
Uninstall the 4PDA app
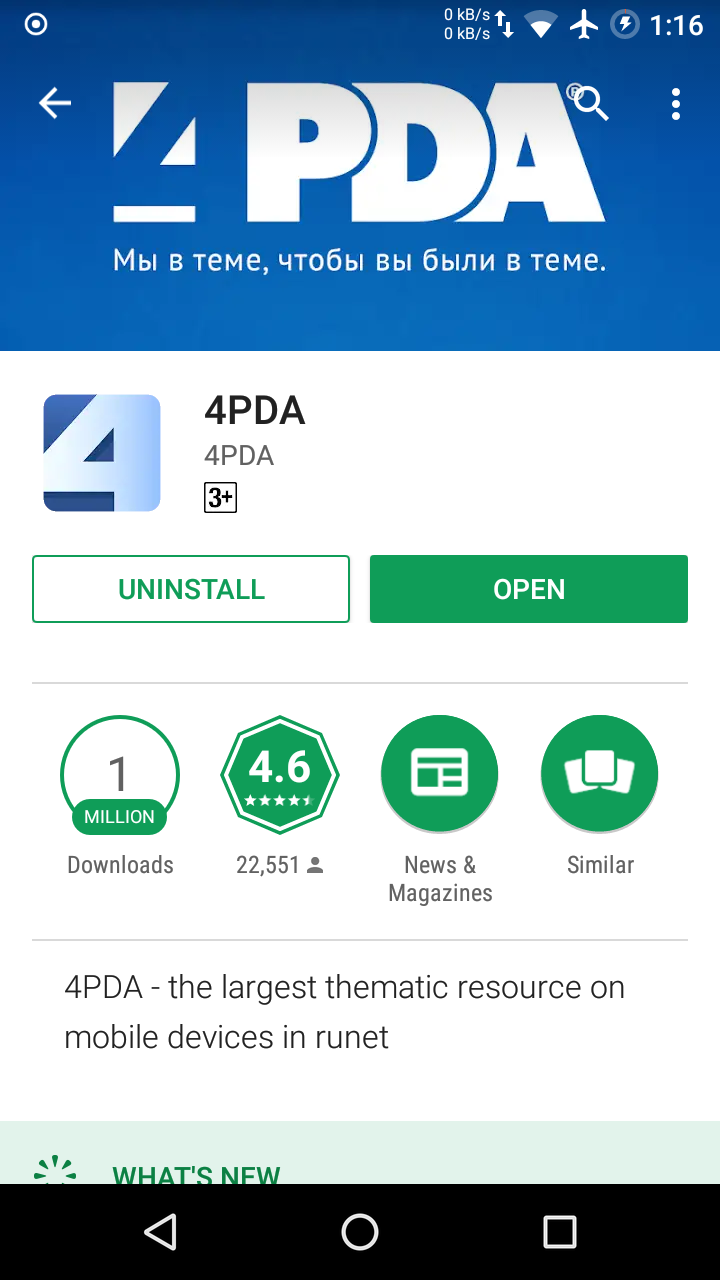click(191, 589)
